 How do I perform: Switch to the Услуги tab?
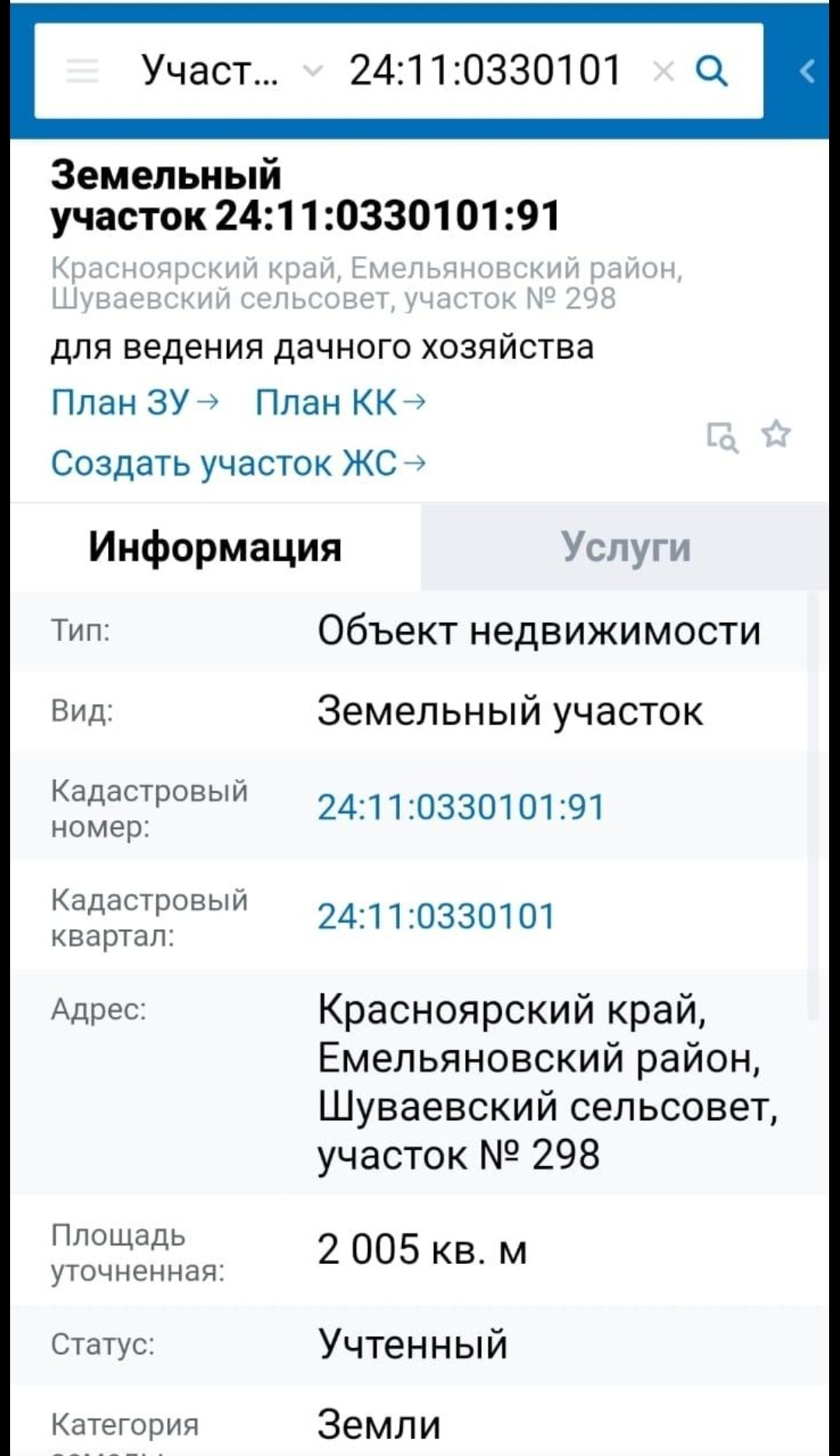pos(625,546)
